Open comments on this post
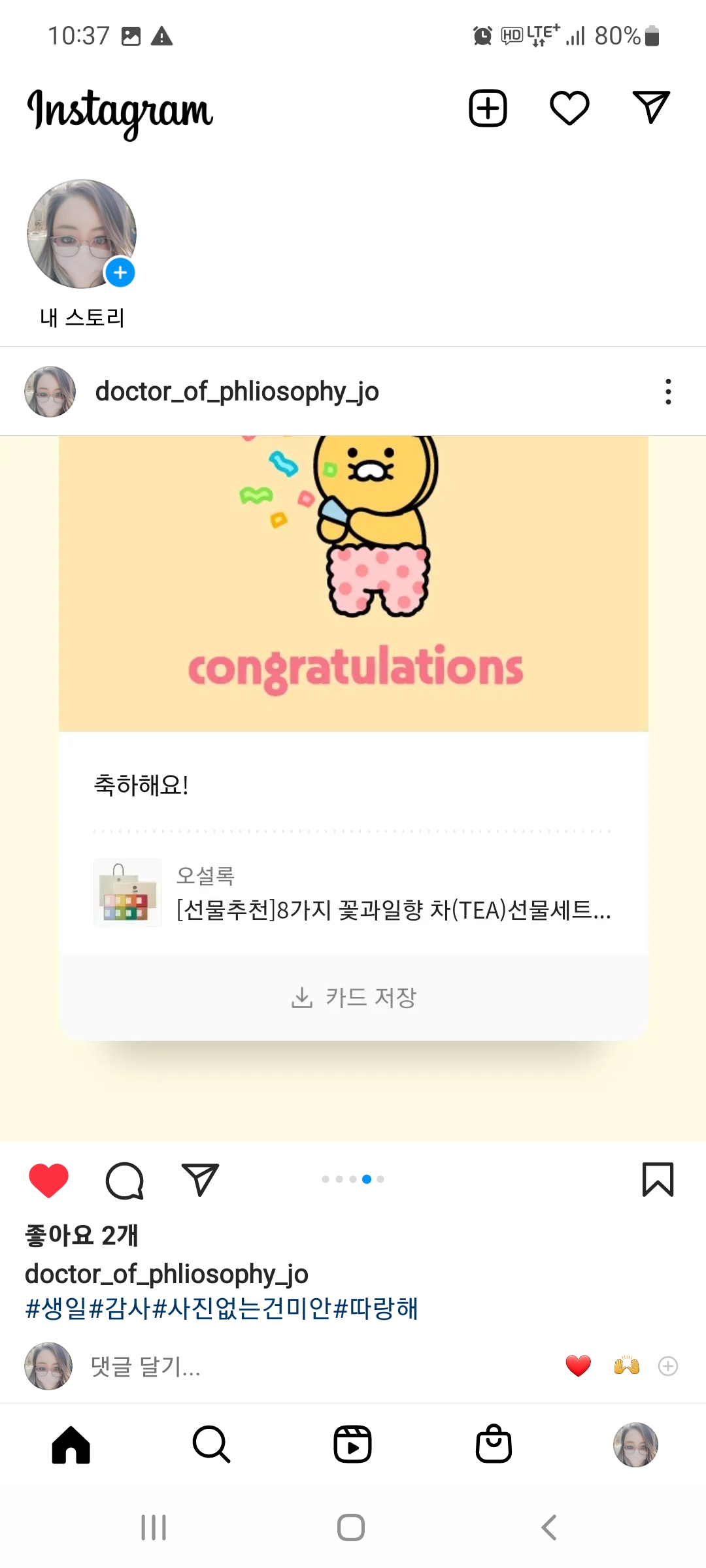This screenshot has width=706, height=1568. tap(124, 1180)
